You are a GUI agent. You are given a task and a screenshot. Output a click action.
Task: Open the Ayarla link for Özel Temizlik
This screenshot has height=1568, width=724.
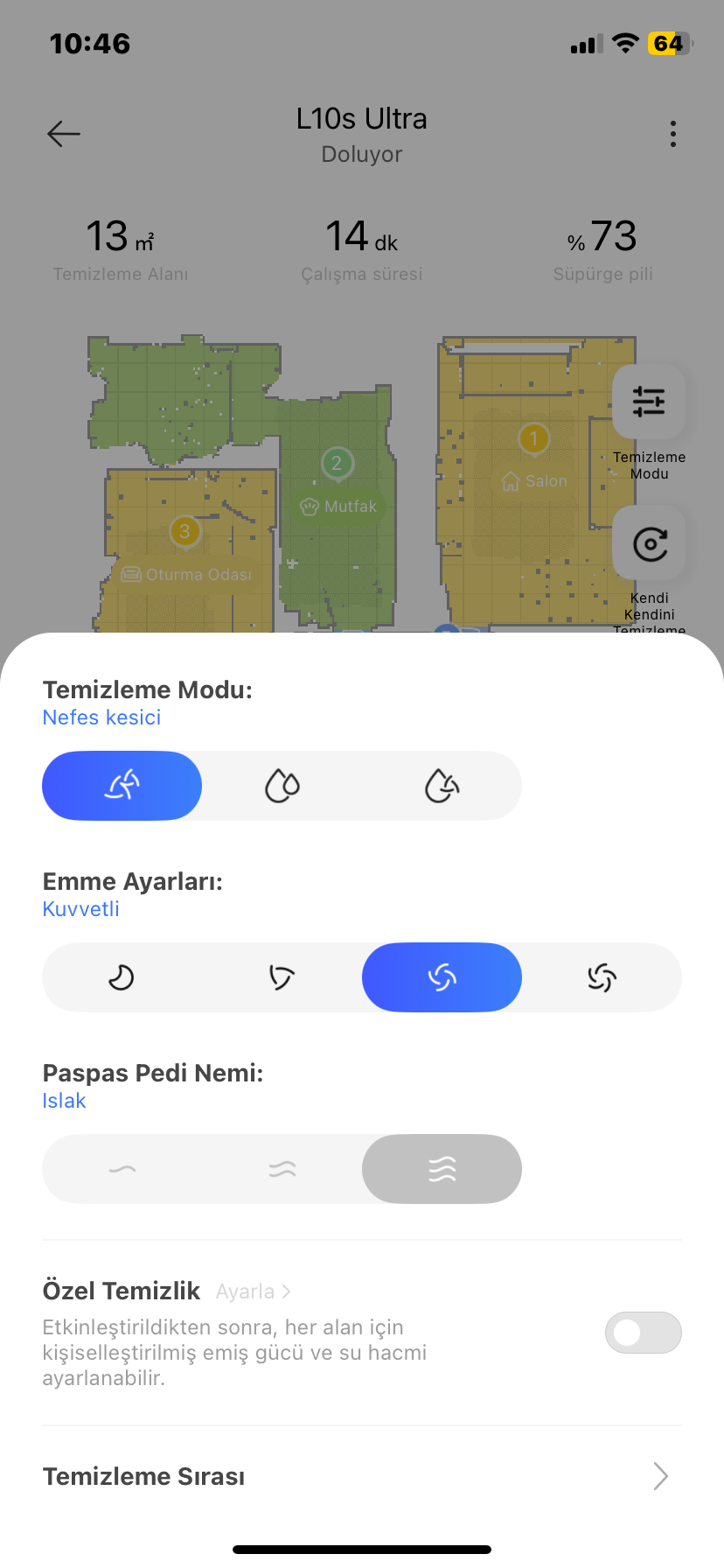253,1291
